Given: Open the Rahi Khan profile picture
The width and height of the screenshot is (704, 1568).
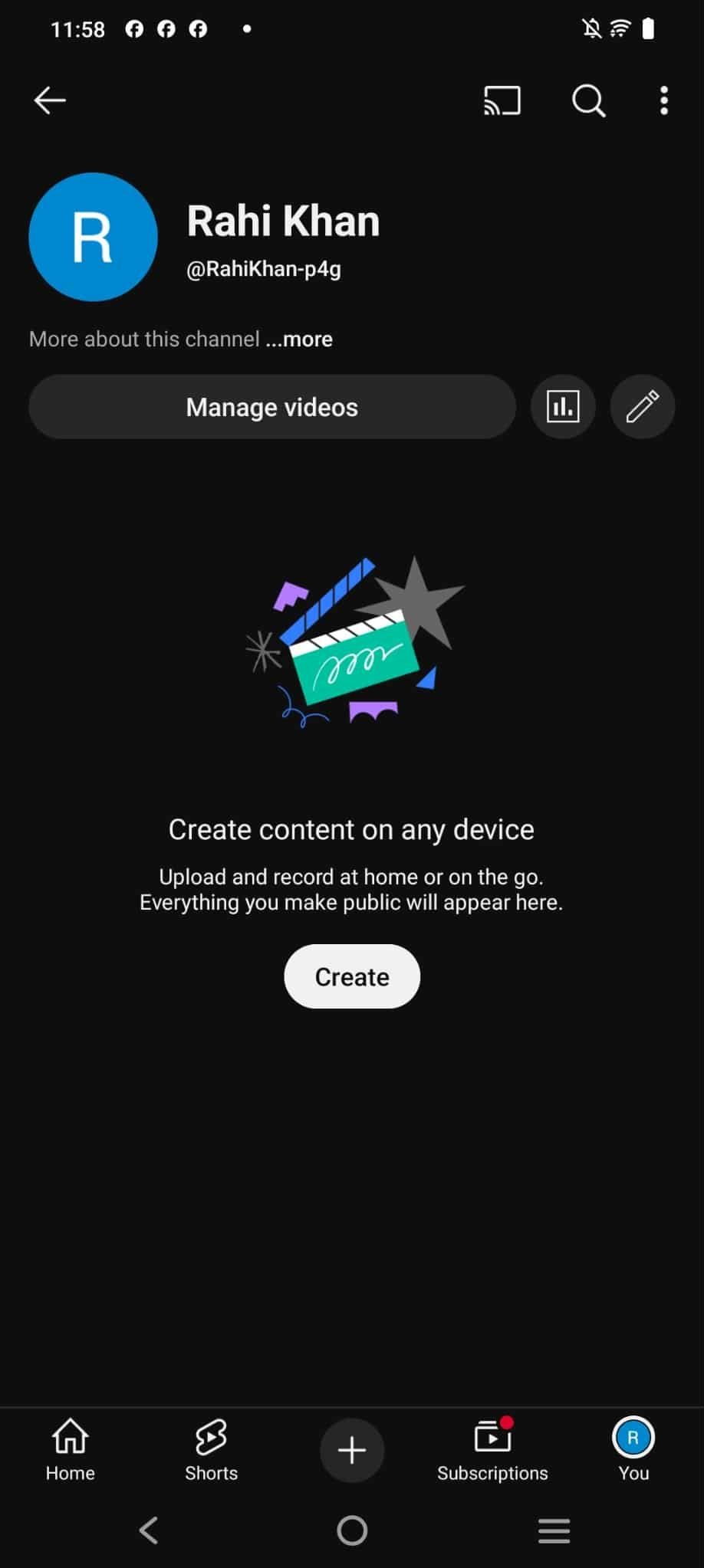Looking at the screenshot, I should coord(93,237).
